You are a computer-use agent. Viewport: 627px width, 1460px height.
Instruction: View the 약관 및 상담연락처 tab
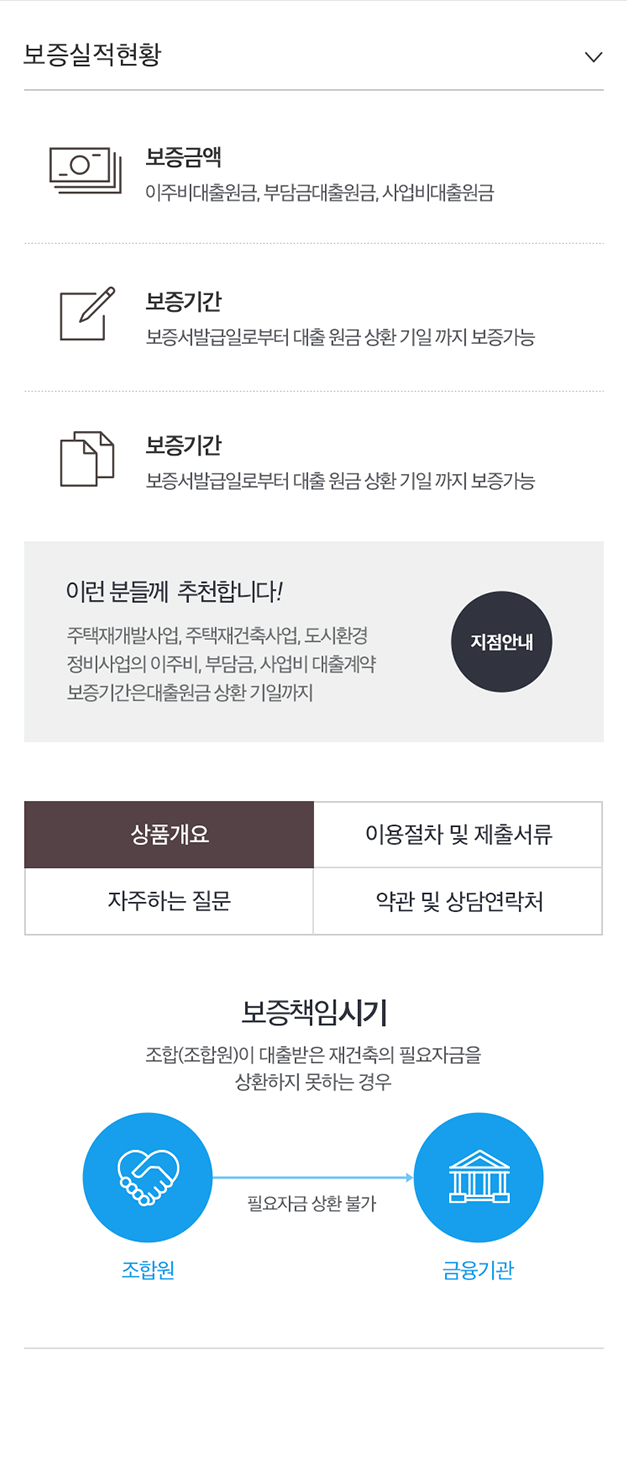(x=458, y=901)
